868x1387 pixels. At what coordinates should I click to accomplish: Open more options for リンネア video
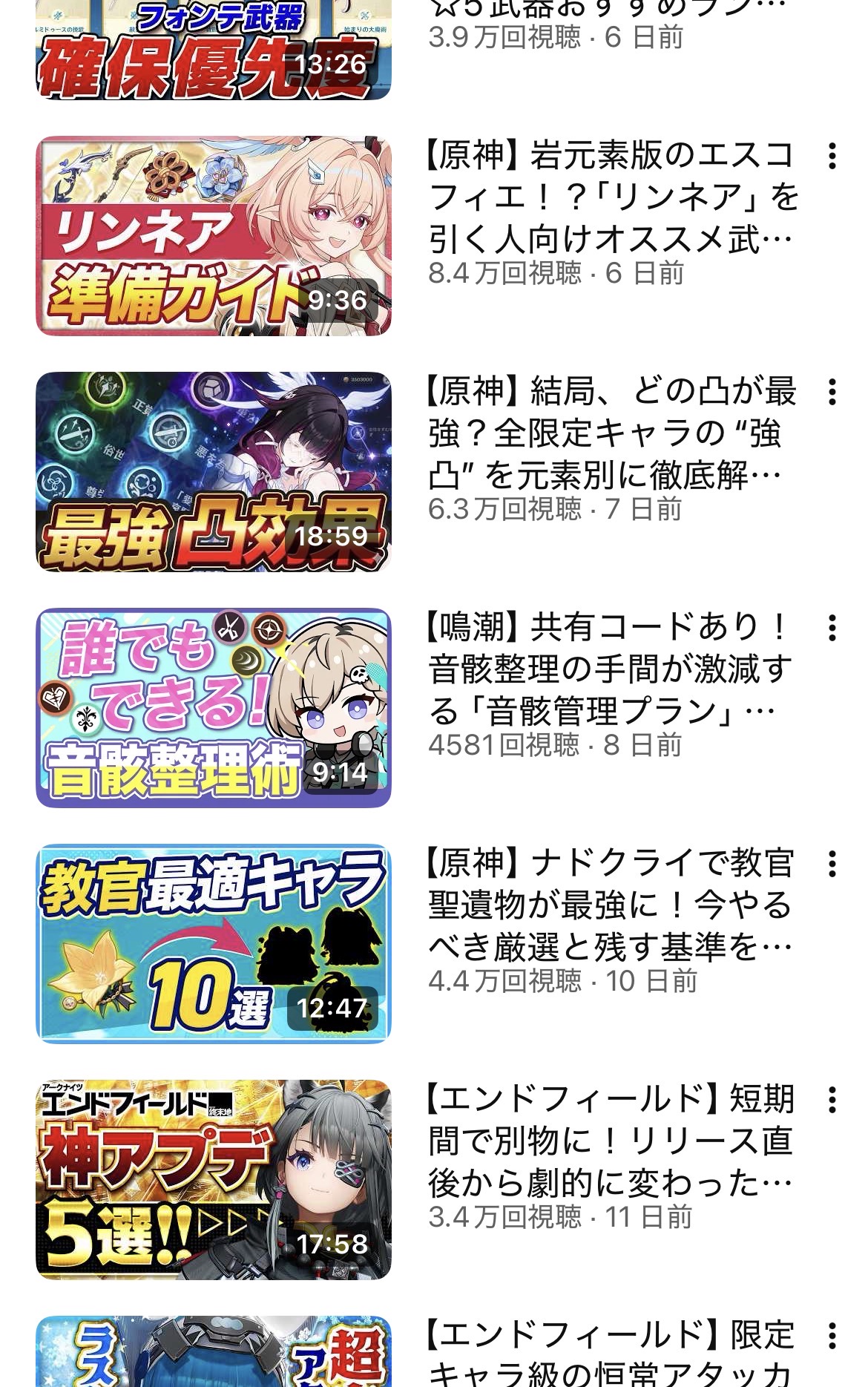[x=832, y=156]
